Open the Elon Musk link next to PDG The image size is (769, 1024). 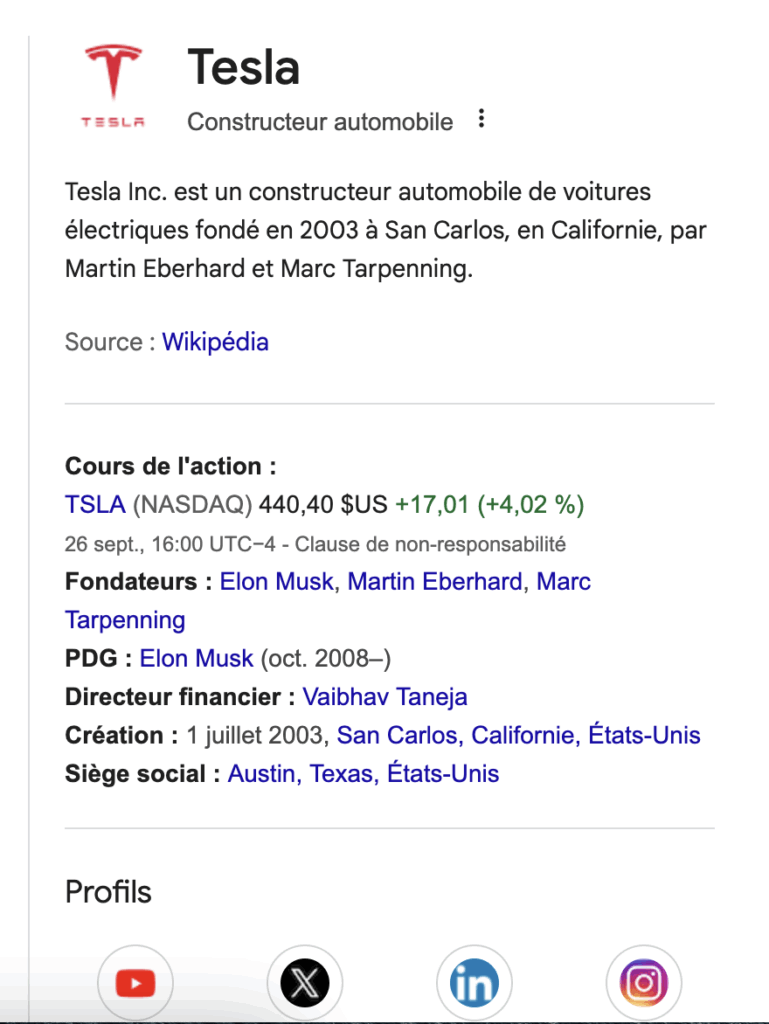196,658
